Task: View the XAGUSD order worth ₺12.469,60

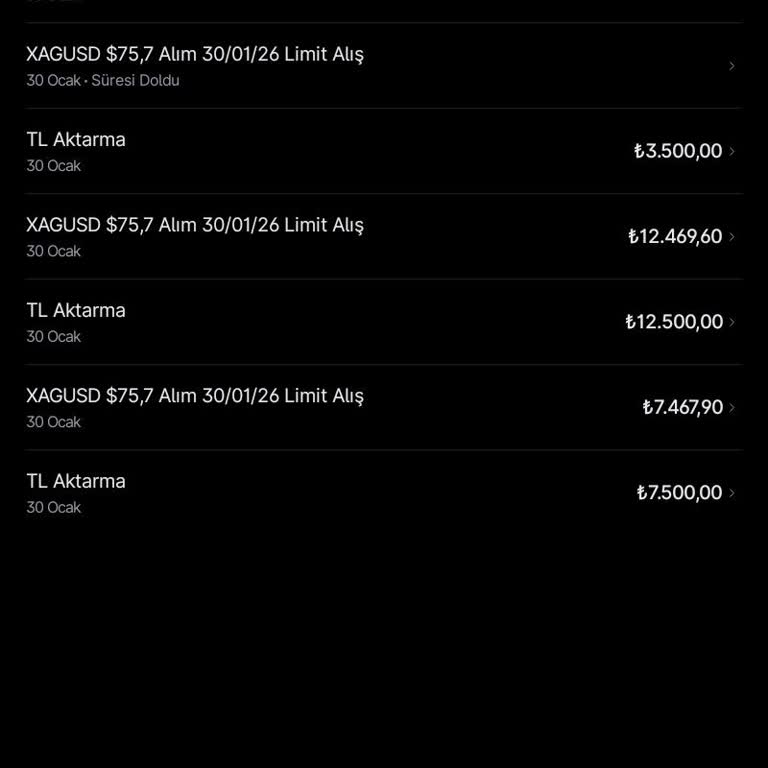Action: point(384,237)
